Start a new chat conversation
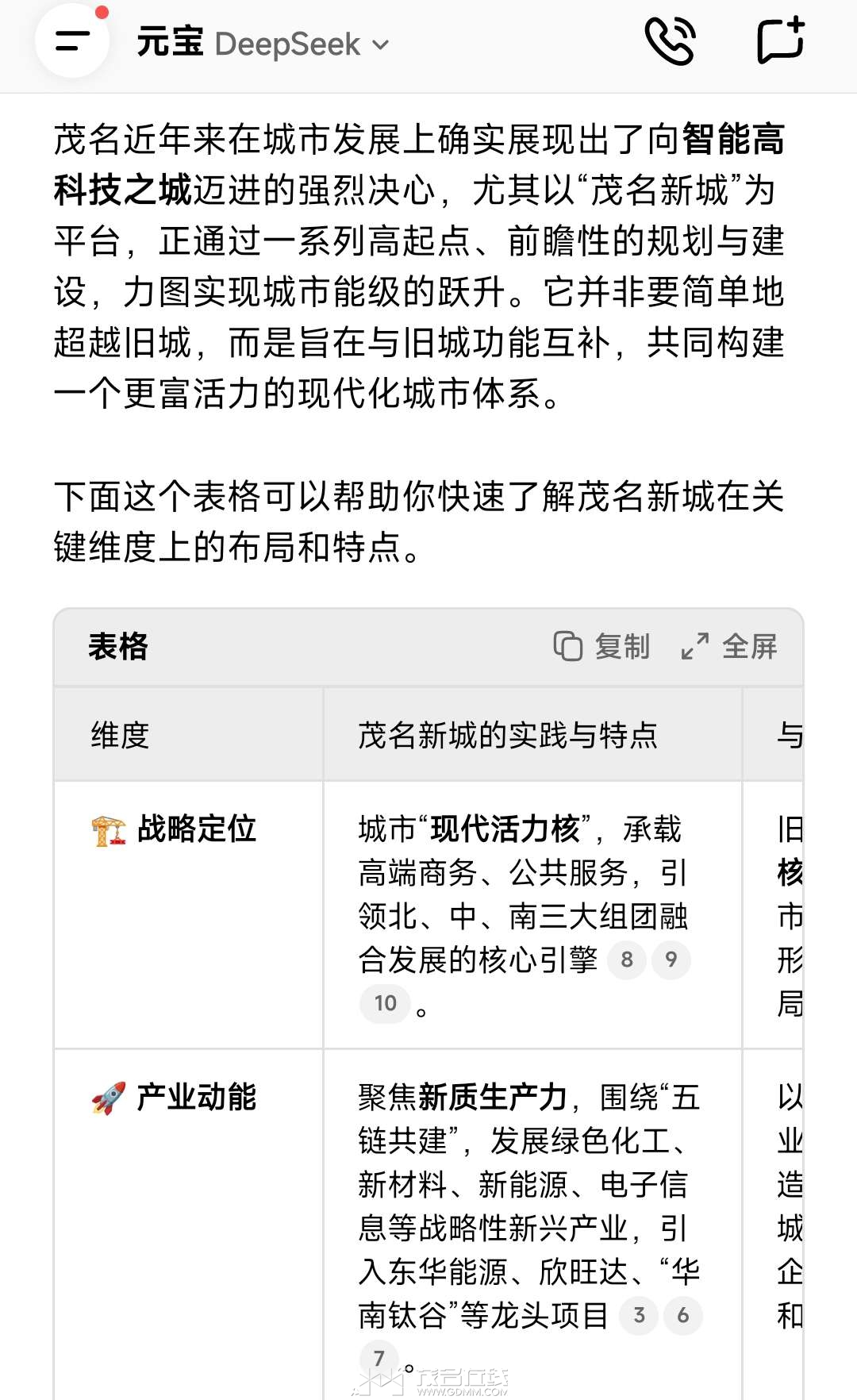857x1400 pixels. click(x=780, y=41)
